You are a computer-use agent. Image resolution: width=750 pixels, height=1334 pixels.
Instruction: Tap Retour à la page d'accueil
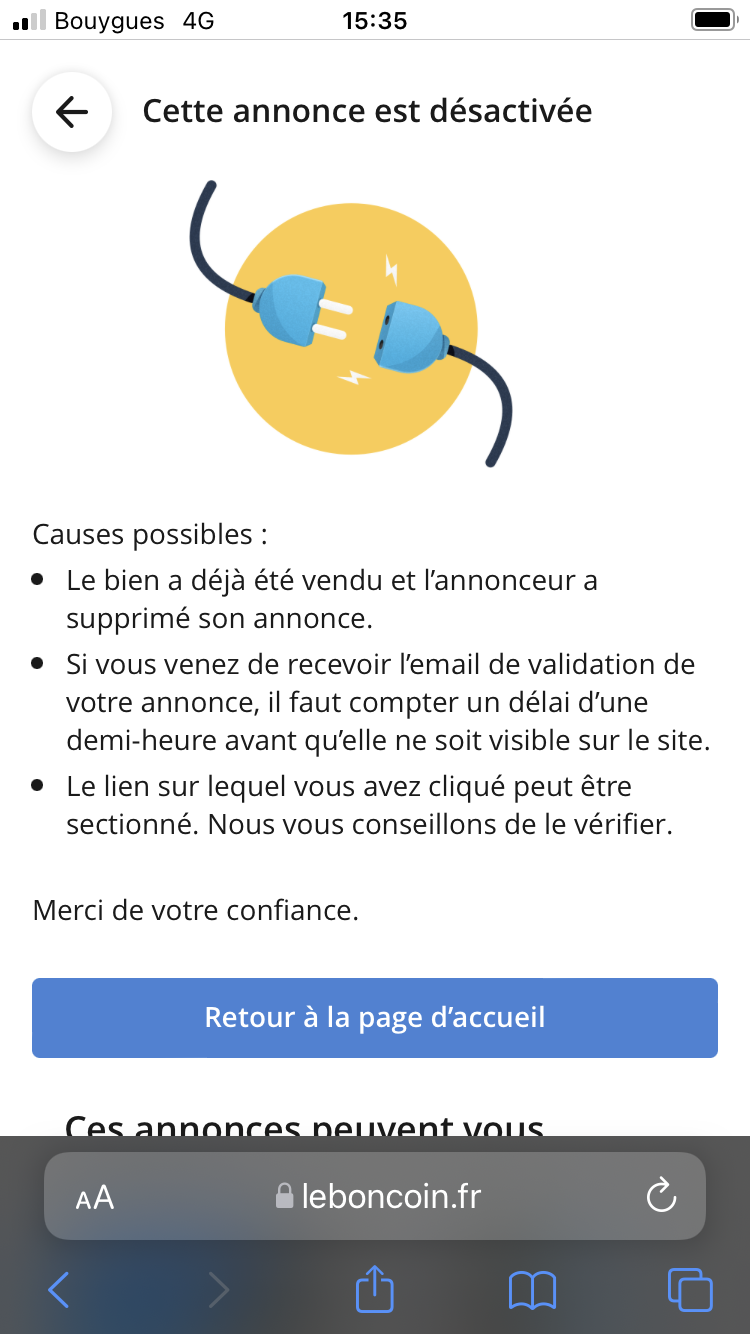pyautogui.click(x=375, y=1018)
